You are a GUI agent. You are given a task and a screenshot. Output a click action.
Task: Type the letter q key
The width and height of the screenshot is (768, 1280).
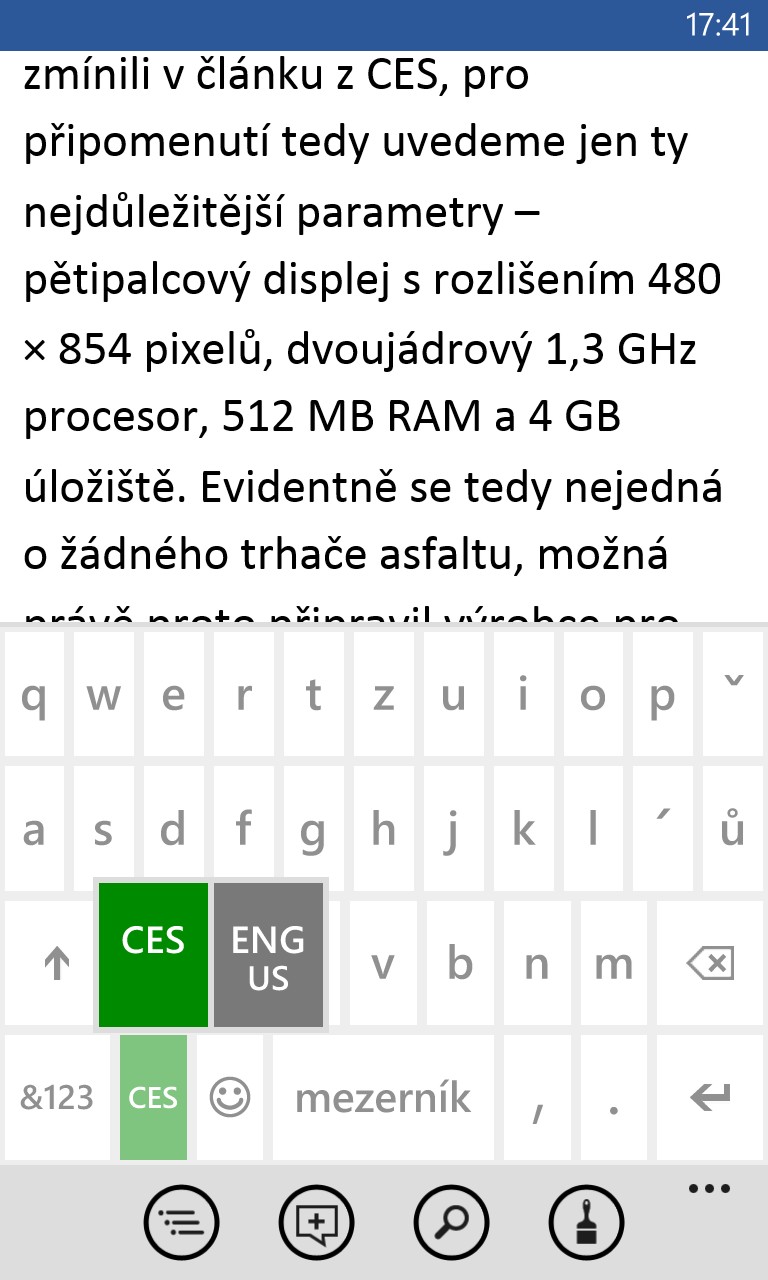click(34, 693)
